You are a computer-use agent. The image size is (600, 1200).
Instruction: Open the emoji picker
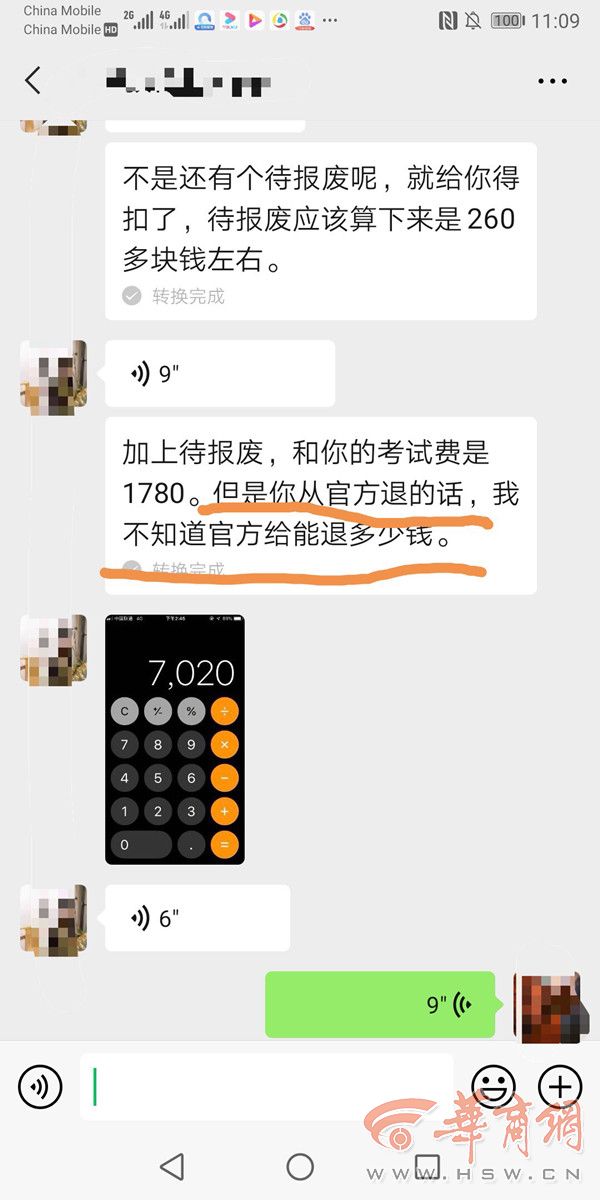click(493, 1086)
